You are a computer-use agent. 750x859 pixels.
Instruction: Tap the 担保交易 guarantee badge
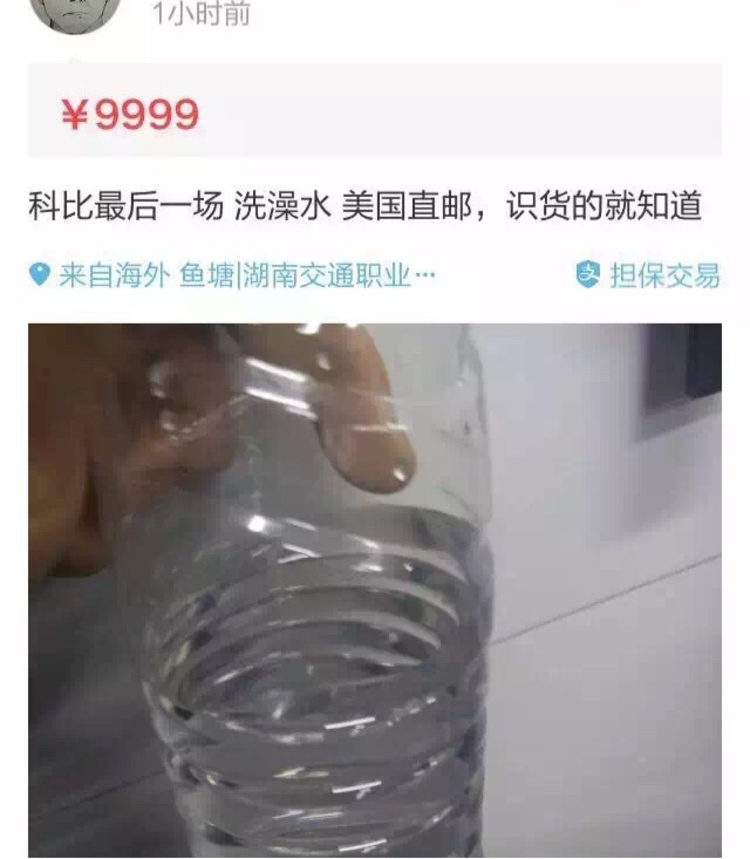(648, 275)
